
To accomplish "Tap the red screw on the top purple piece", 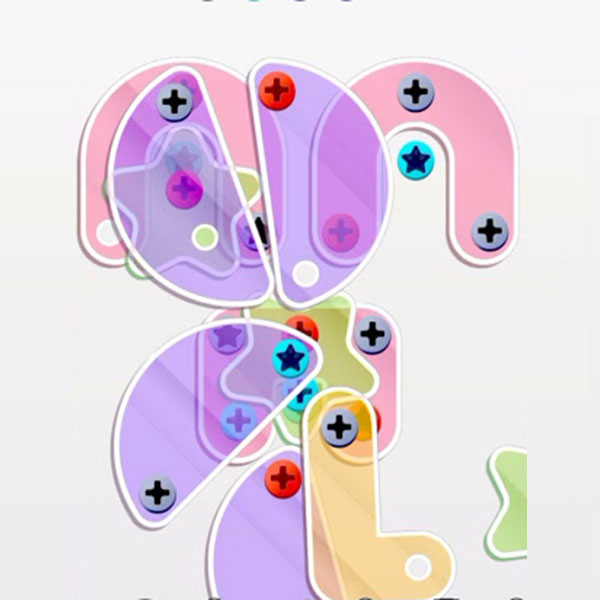I will click(x=277, y=91).
